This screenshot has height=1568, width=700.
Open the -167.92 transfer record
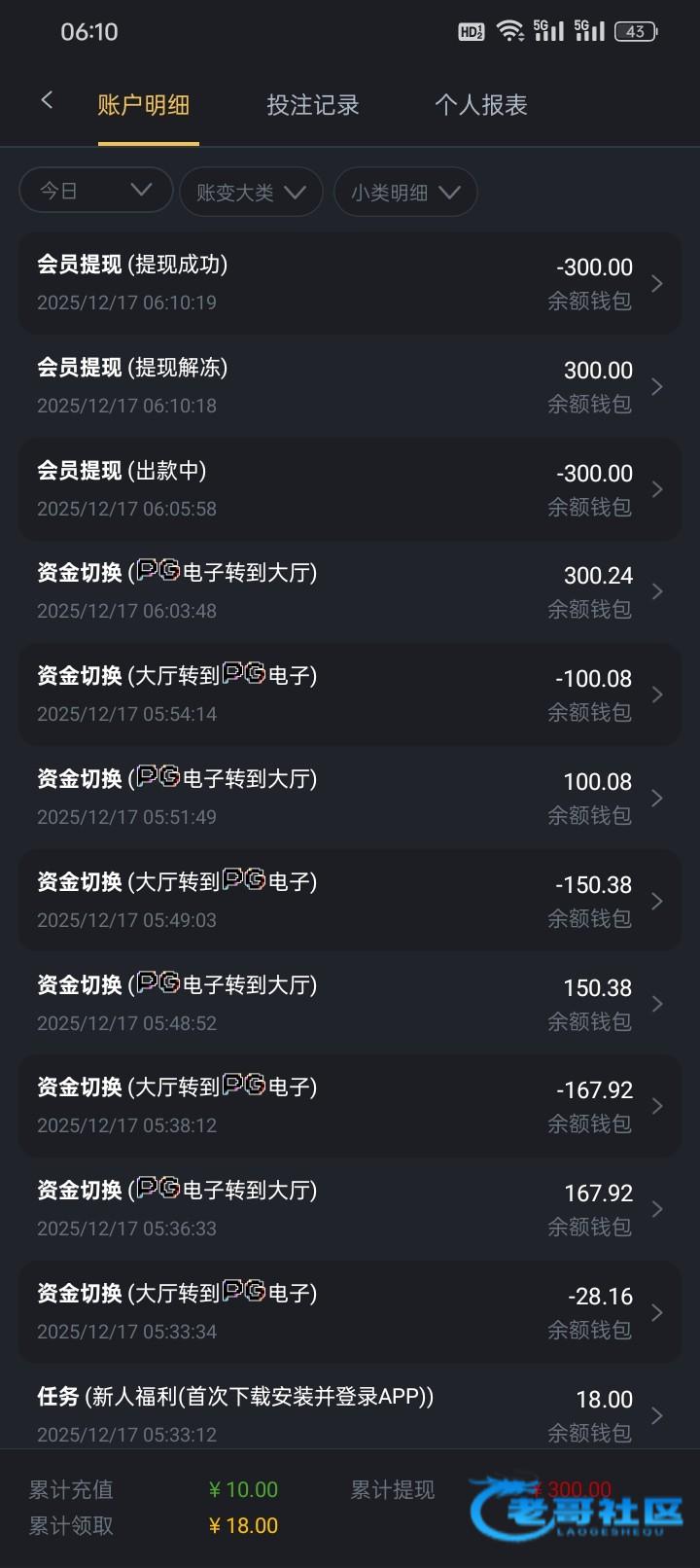pyautogui.click(x=349, y=1106)
